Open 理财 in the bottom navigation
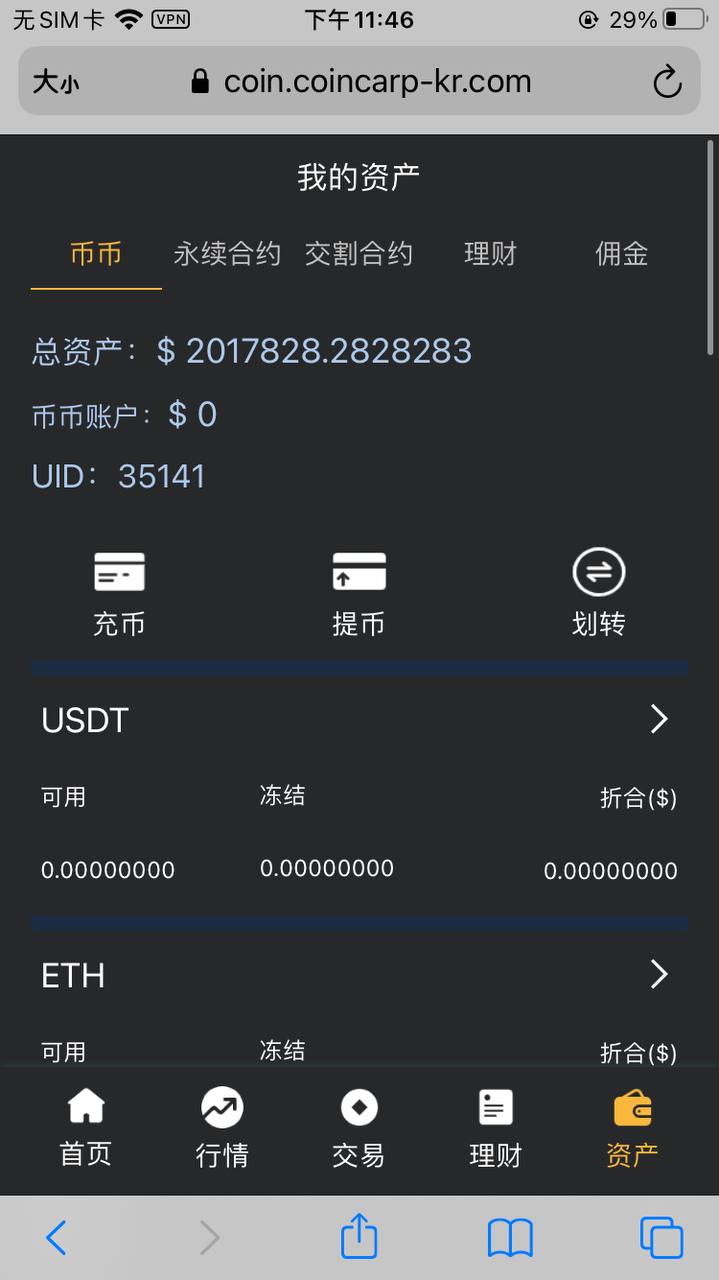Image resolution: width=719 pixels, height=1280 pixels. [496, 1129]
